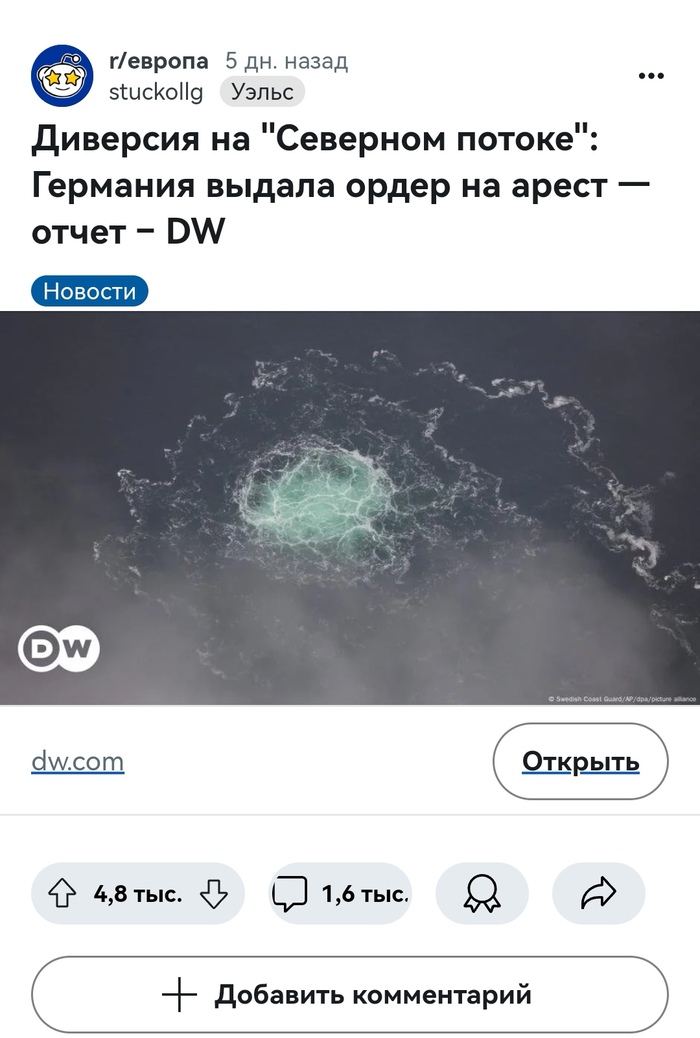Tap the Открыть button
The width and height of the screenshot is (700, 1038).
click(x=580, y=762)
